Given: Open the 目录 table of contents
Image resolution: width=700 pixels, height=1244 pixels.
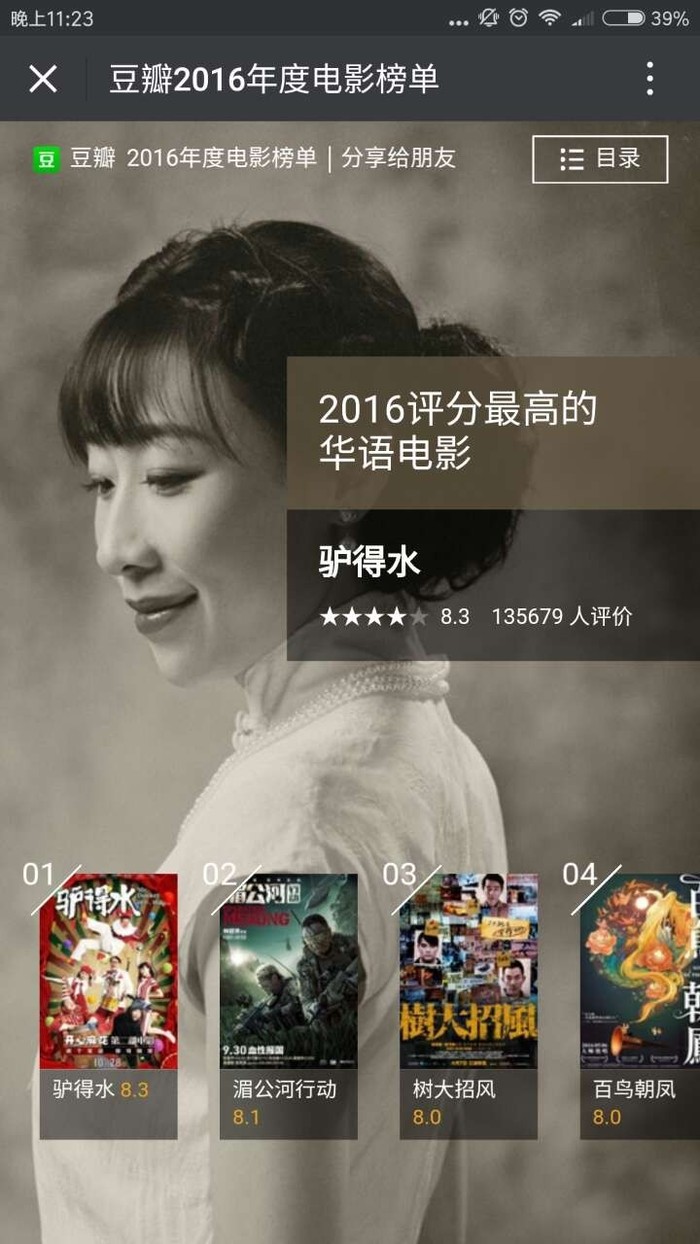Looking at the screenshot, I should [x=600, y=159].
